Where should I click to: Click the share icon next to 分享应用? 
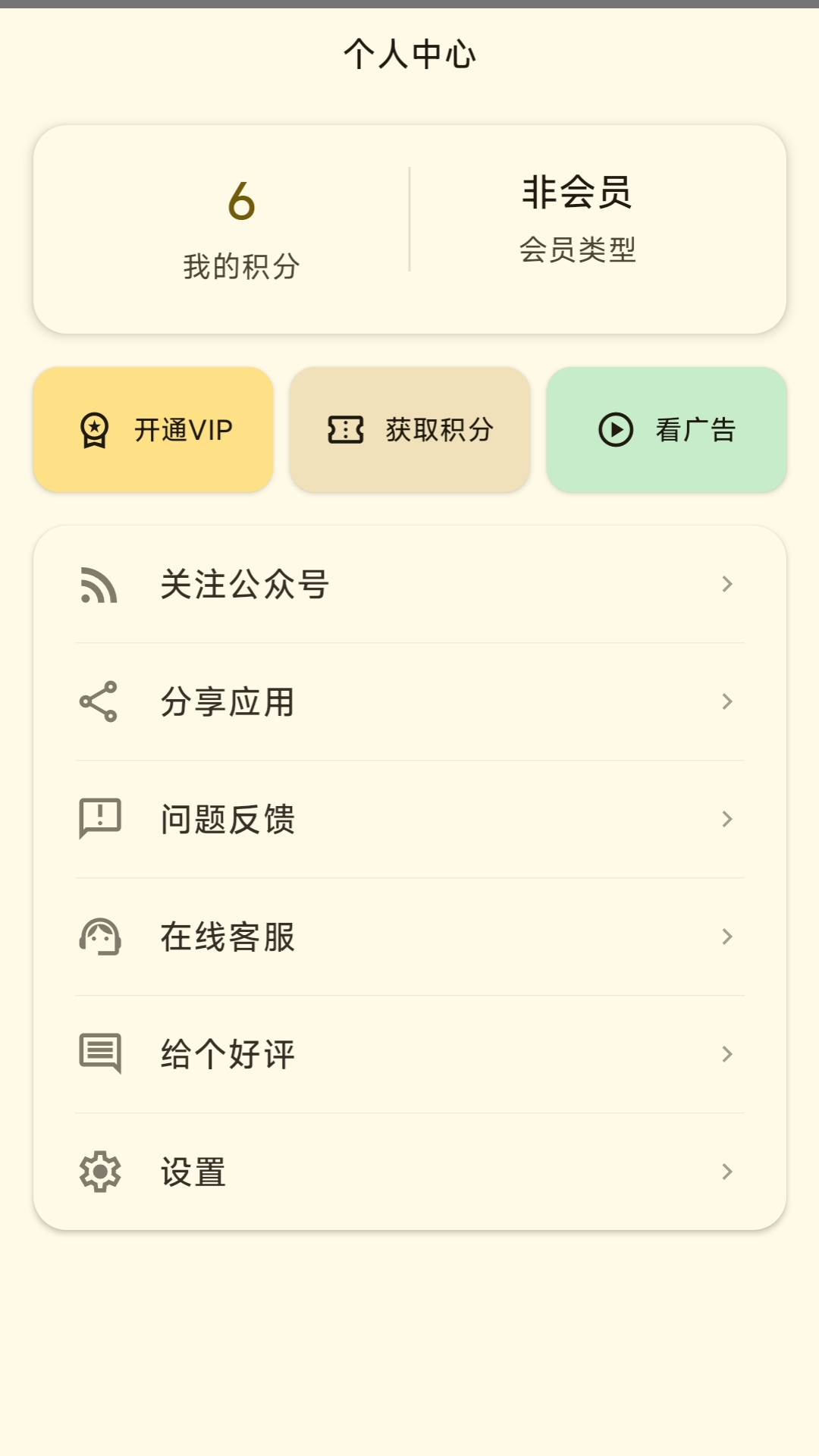[98, 701]
